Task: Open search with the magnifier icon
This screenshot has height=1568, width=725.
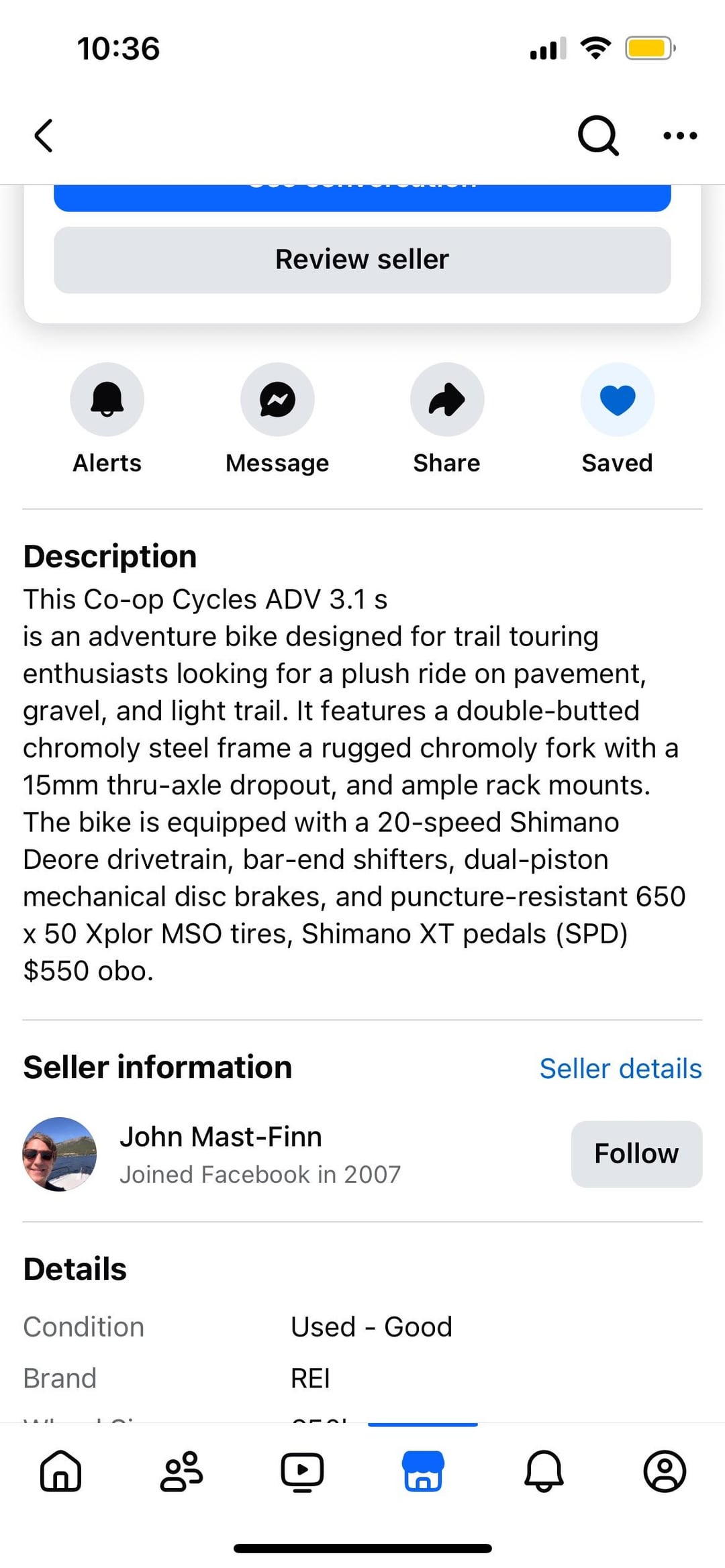Action: (597, 136)
